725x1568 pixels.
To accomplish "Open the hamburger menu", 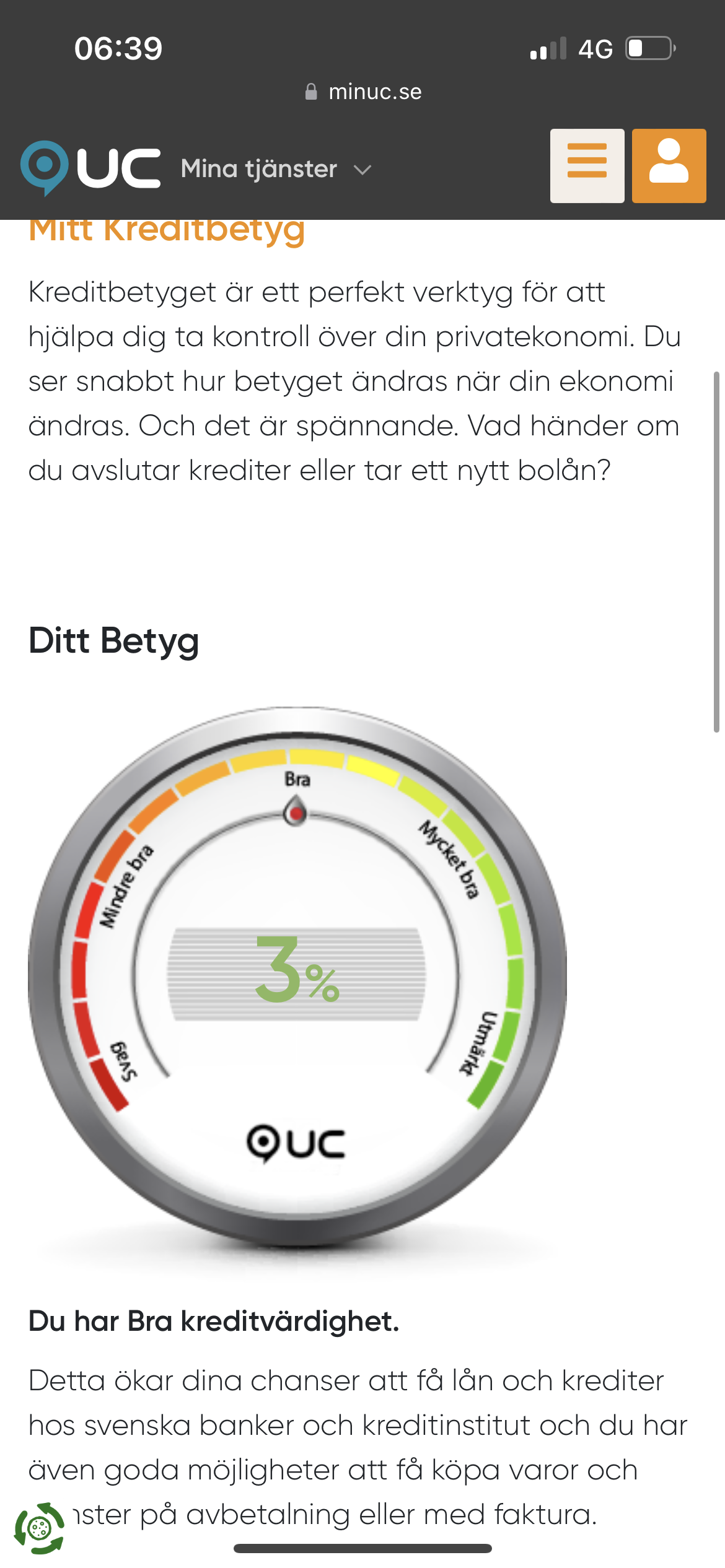I will 587,165.
